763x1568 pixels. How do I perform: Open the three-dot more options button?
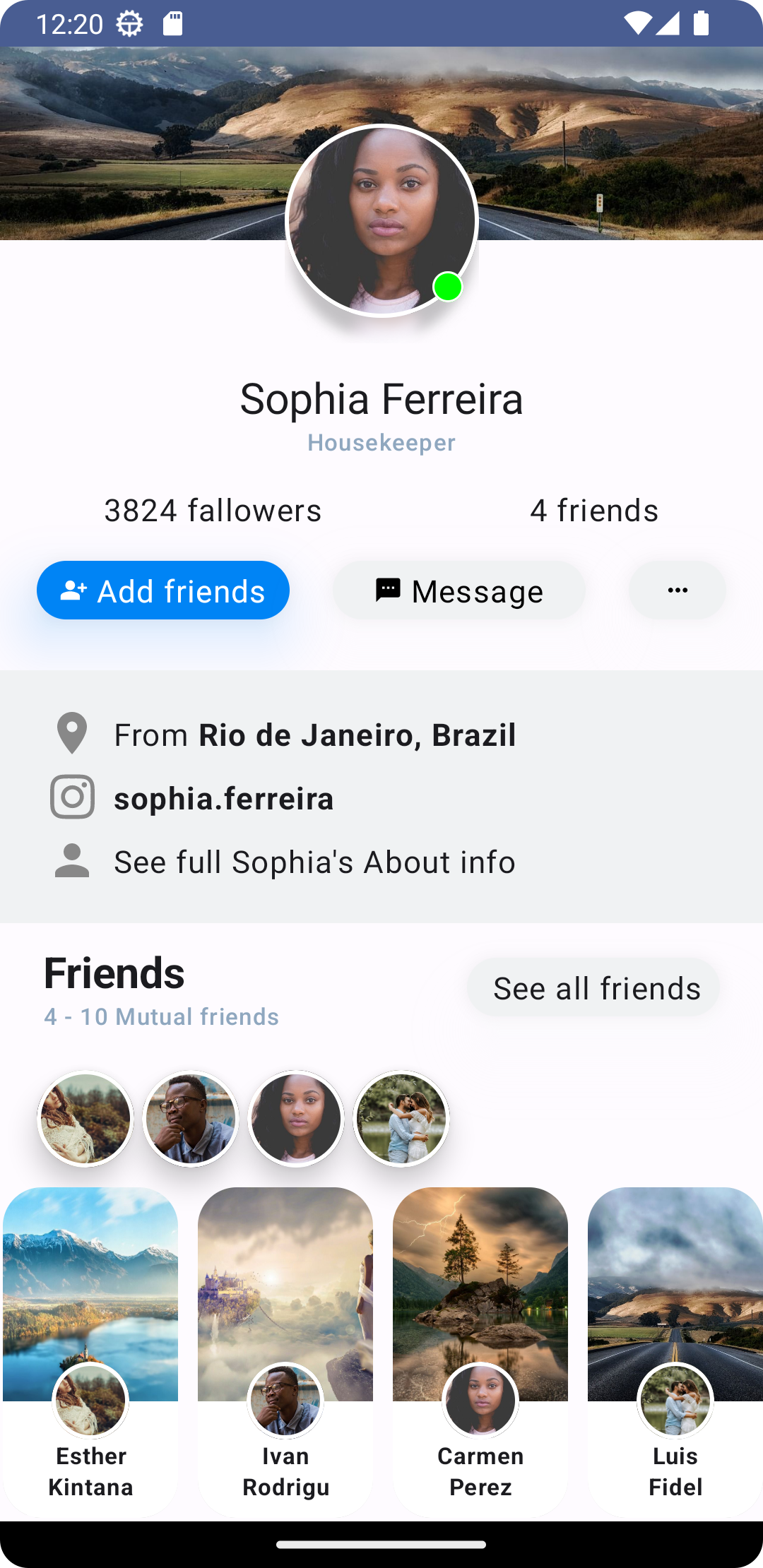(x=678, y=590)
